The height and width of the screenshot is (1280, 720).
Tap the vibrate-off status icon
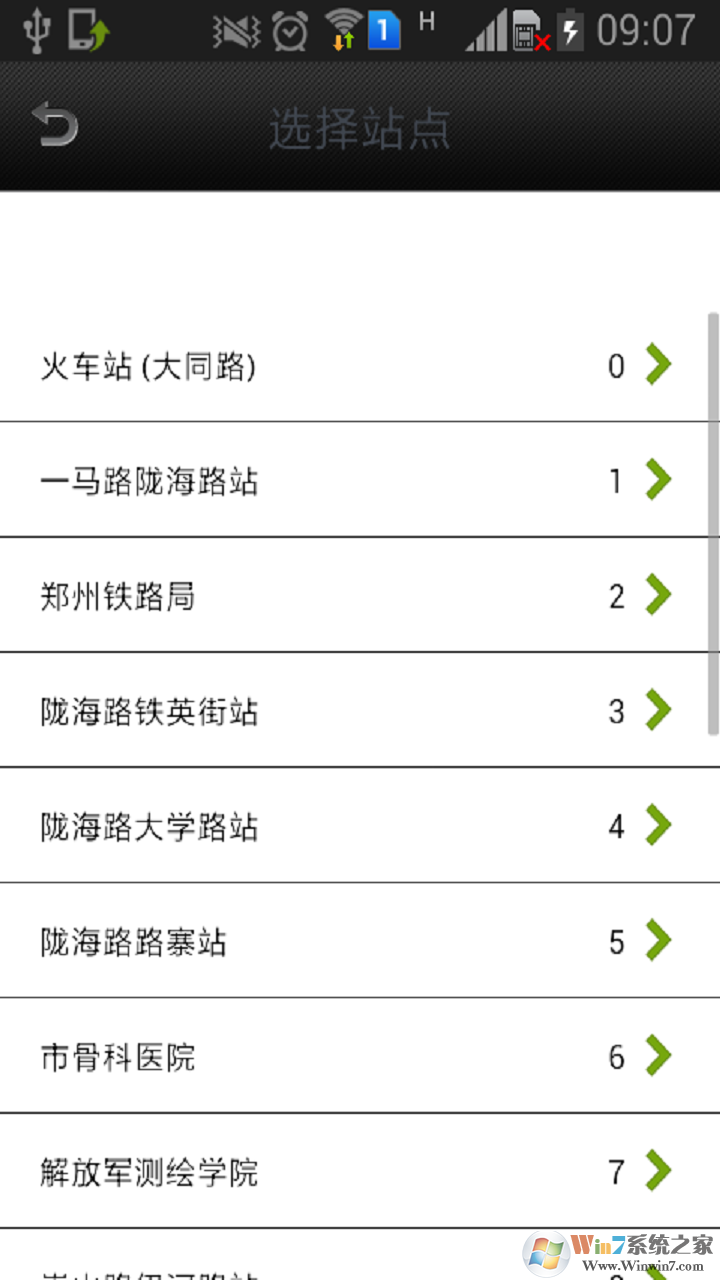[x=238, y=28]
